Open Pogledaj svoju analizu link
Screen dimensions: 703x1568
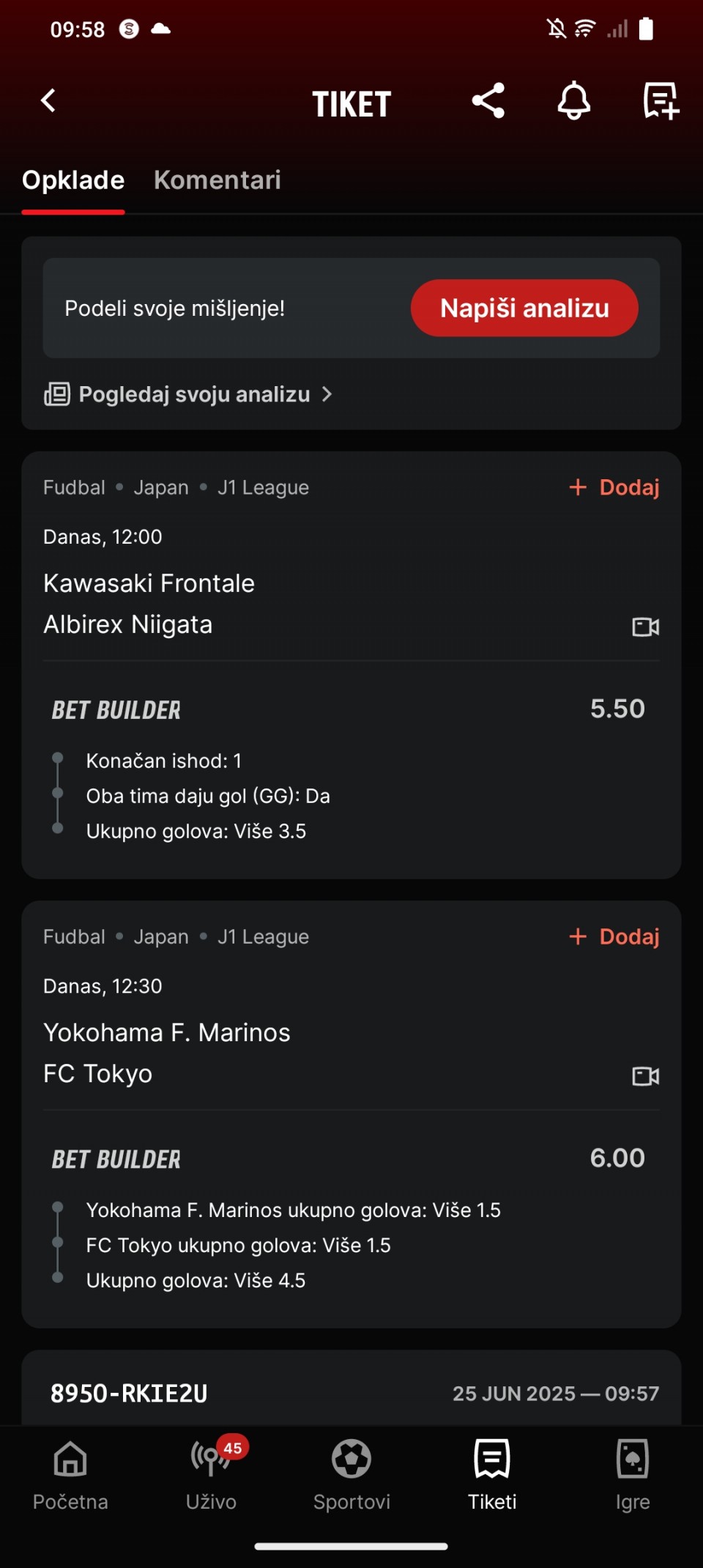(x=188, y=394)
